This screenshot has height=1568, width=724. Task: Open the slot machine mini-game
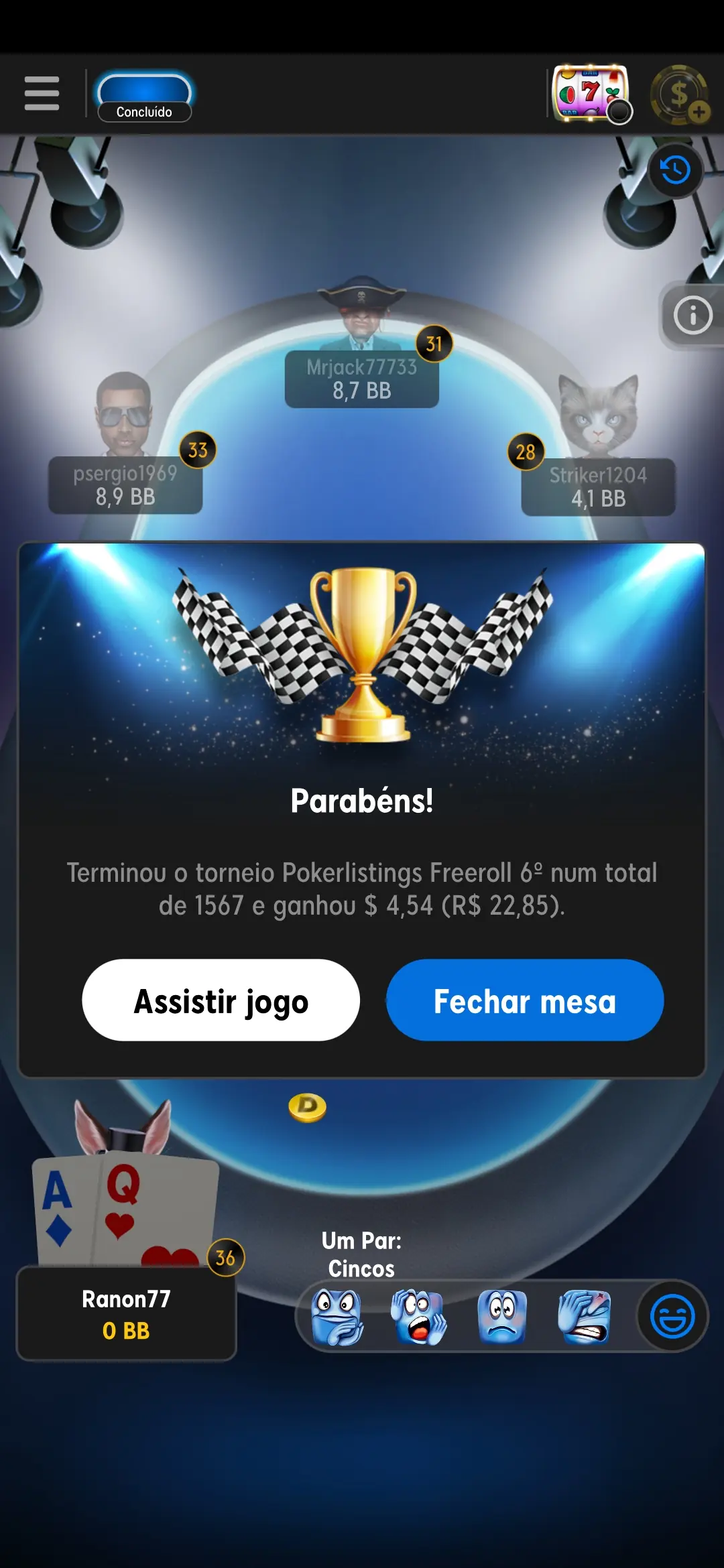point(590,94)
